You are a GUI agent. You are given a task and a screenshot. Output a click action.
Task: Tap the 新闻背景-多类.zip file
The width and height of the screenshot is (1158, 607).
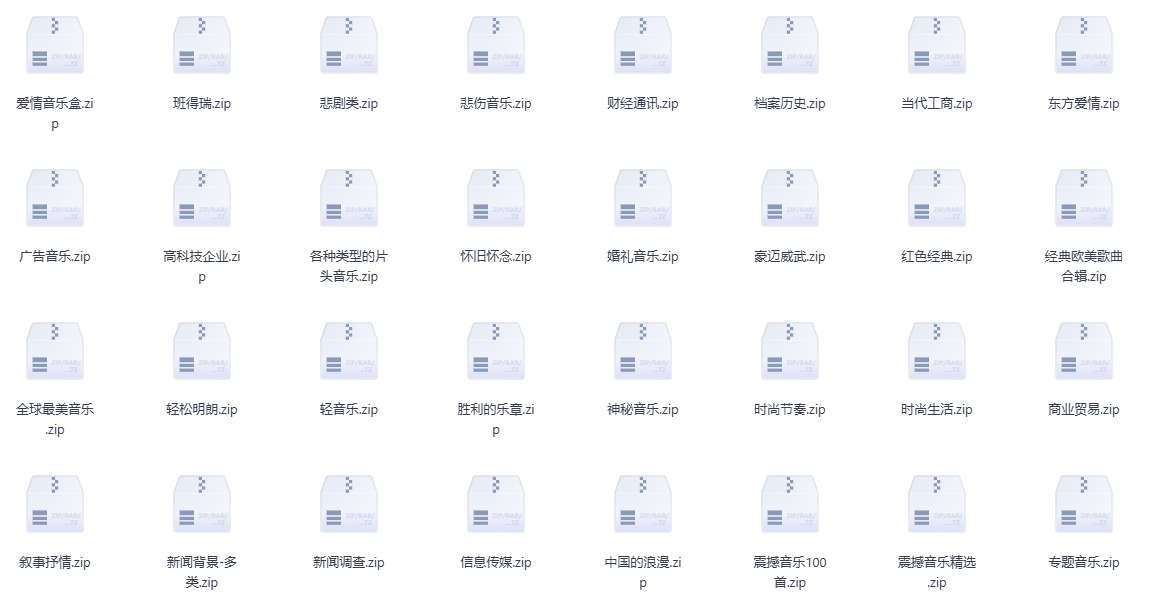201,505
